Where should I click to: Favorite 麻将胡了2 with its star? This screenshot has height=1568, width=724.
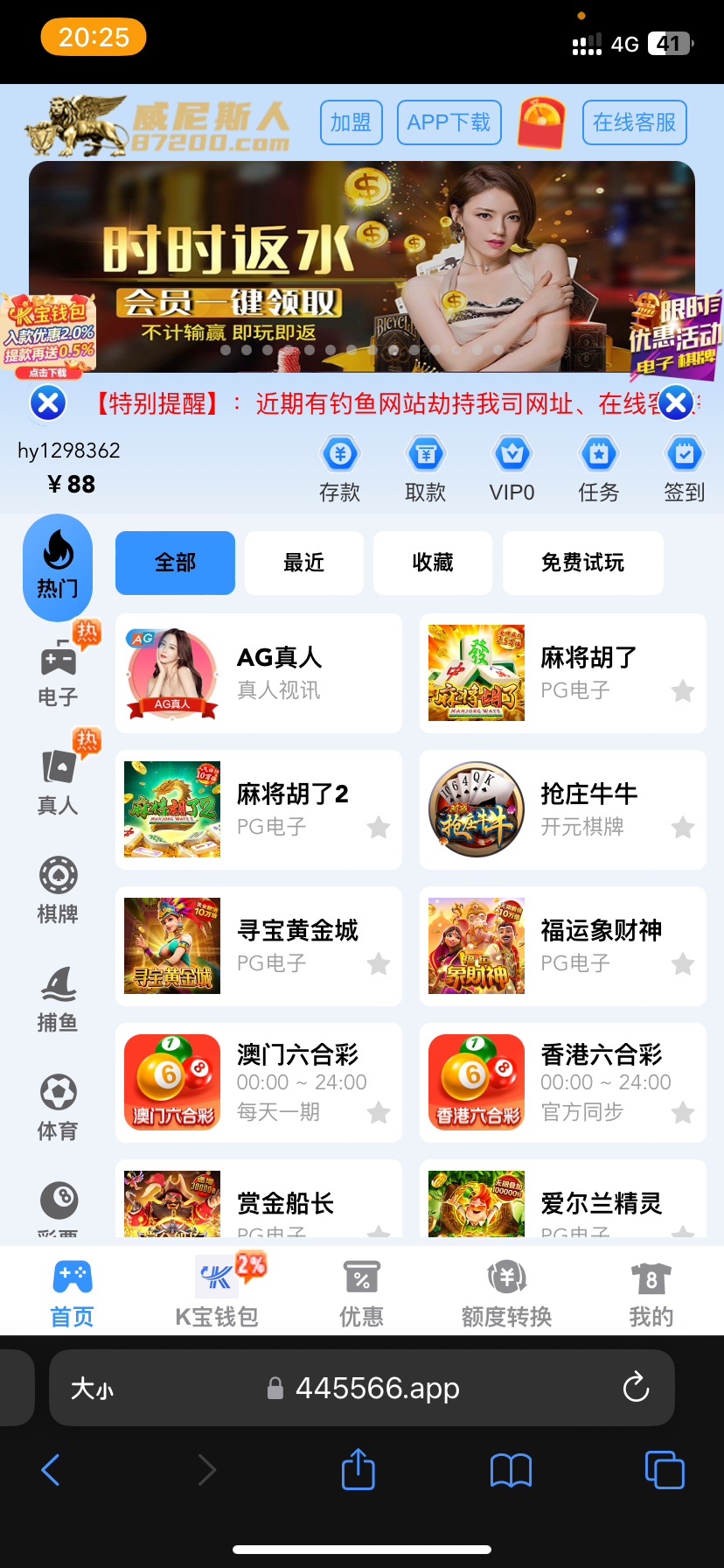[379, 827]
